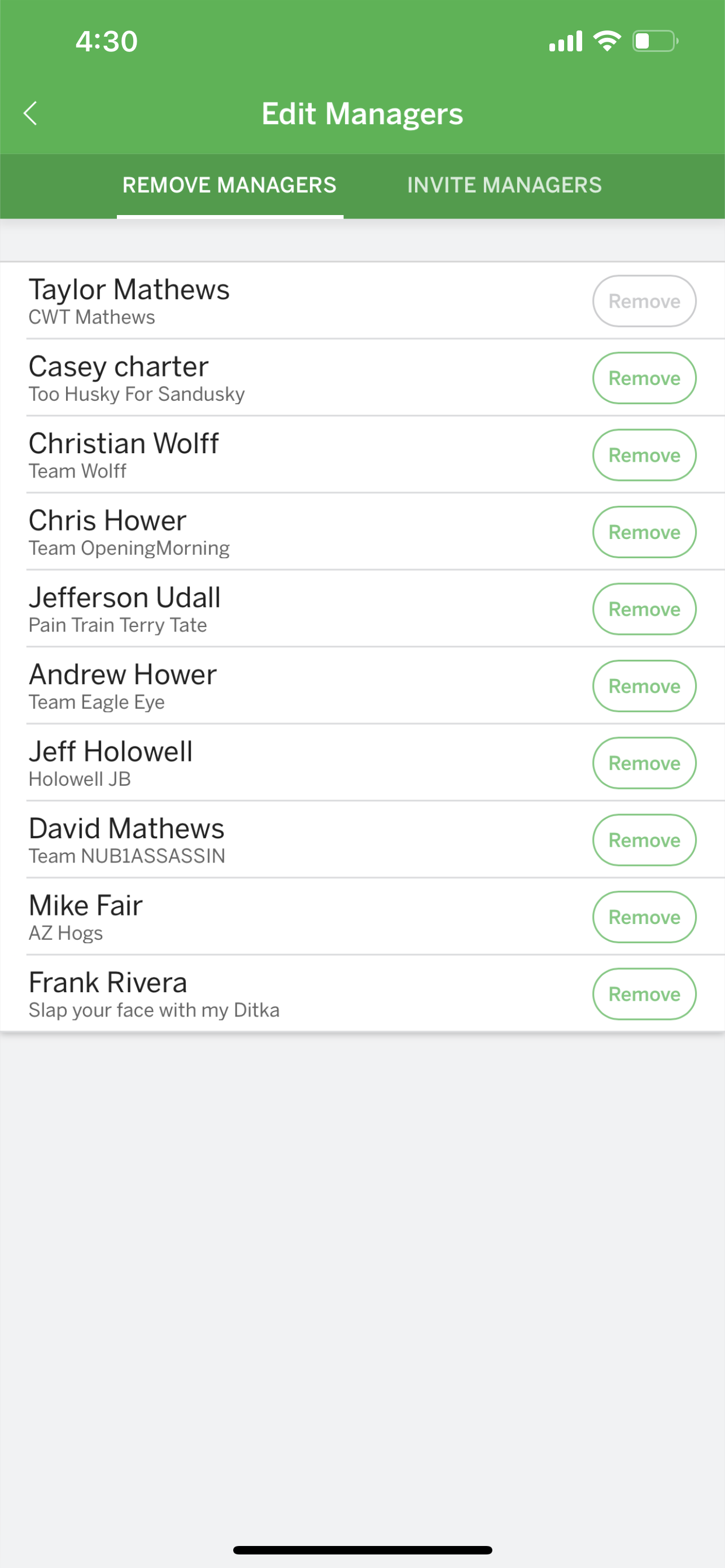Remove David Mathews as manager
This screenshot has width=725, height=1568.
tap(644, 840)
